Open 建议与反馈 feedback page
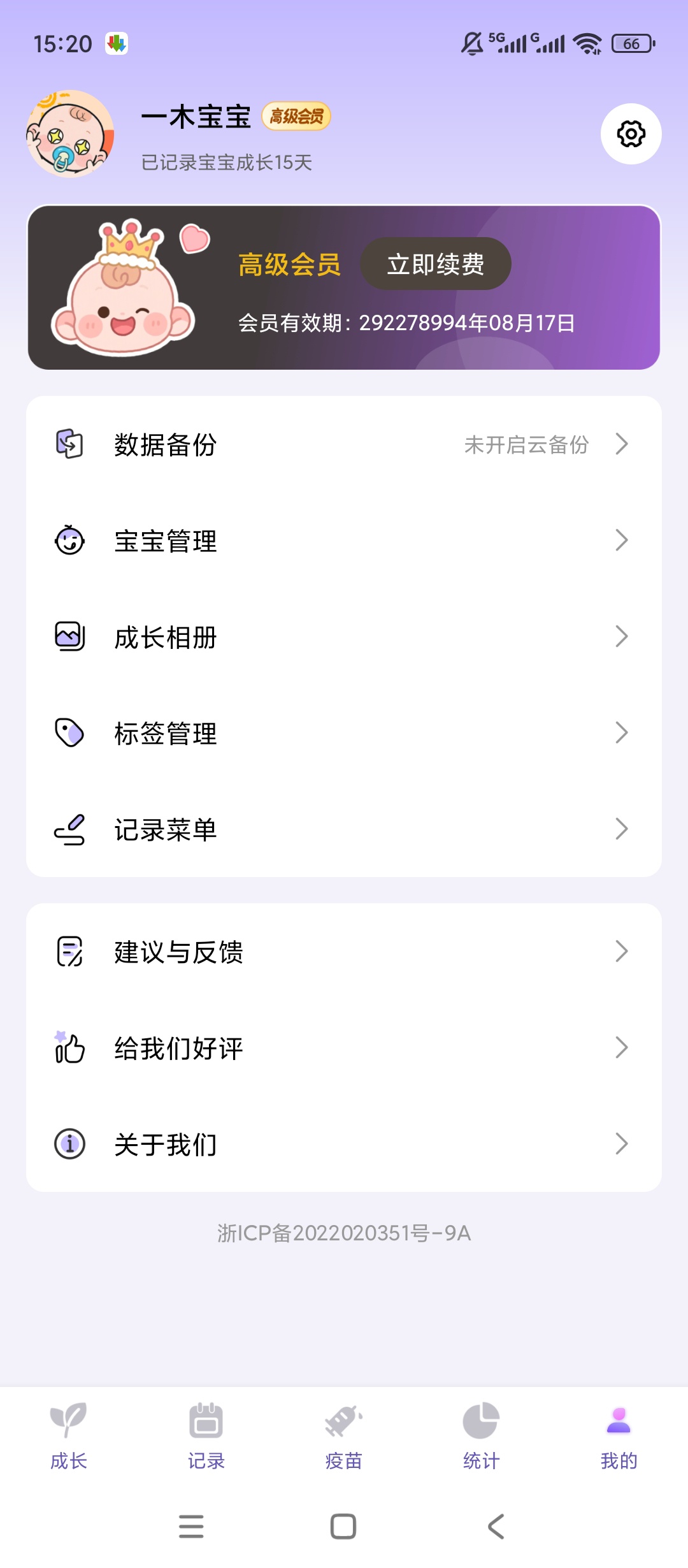This screenshot has height=1568, width=688. tap(344, 952)
